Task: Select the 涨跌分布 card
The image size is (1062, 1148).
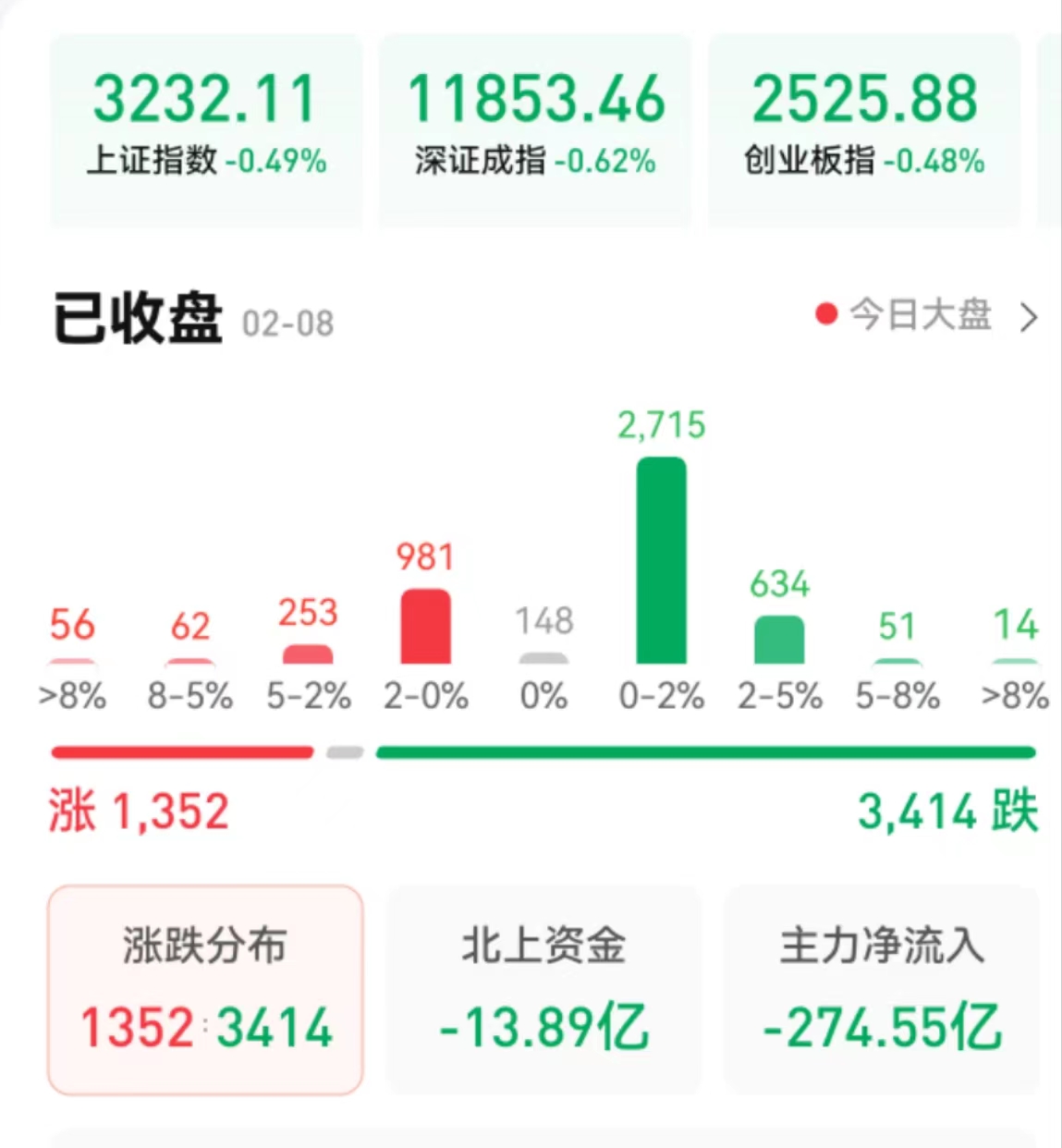Action: 205,989
